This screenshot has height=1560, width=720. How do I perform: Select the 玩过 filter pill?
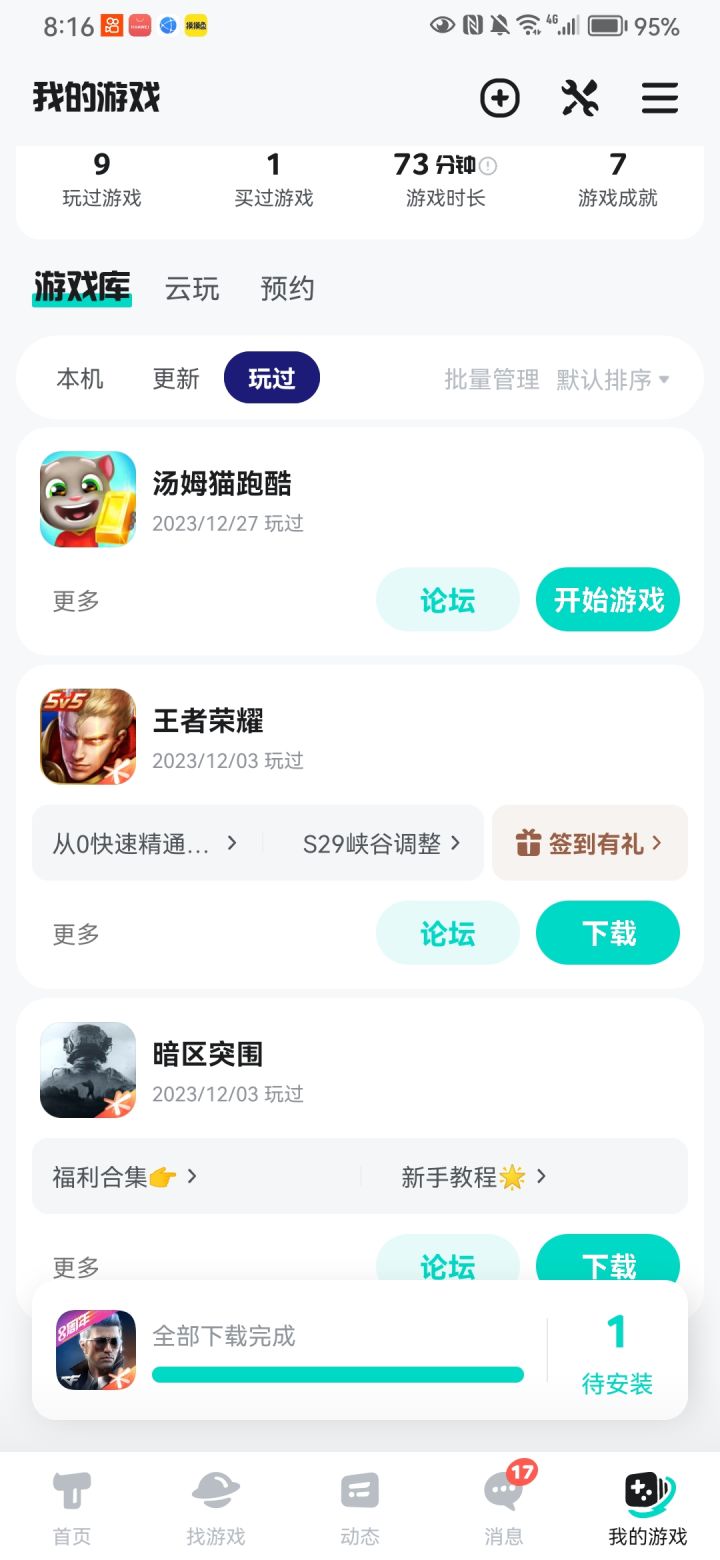[x=271, y=379]
